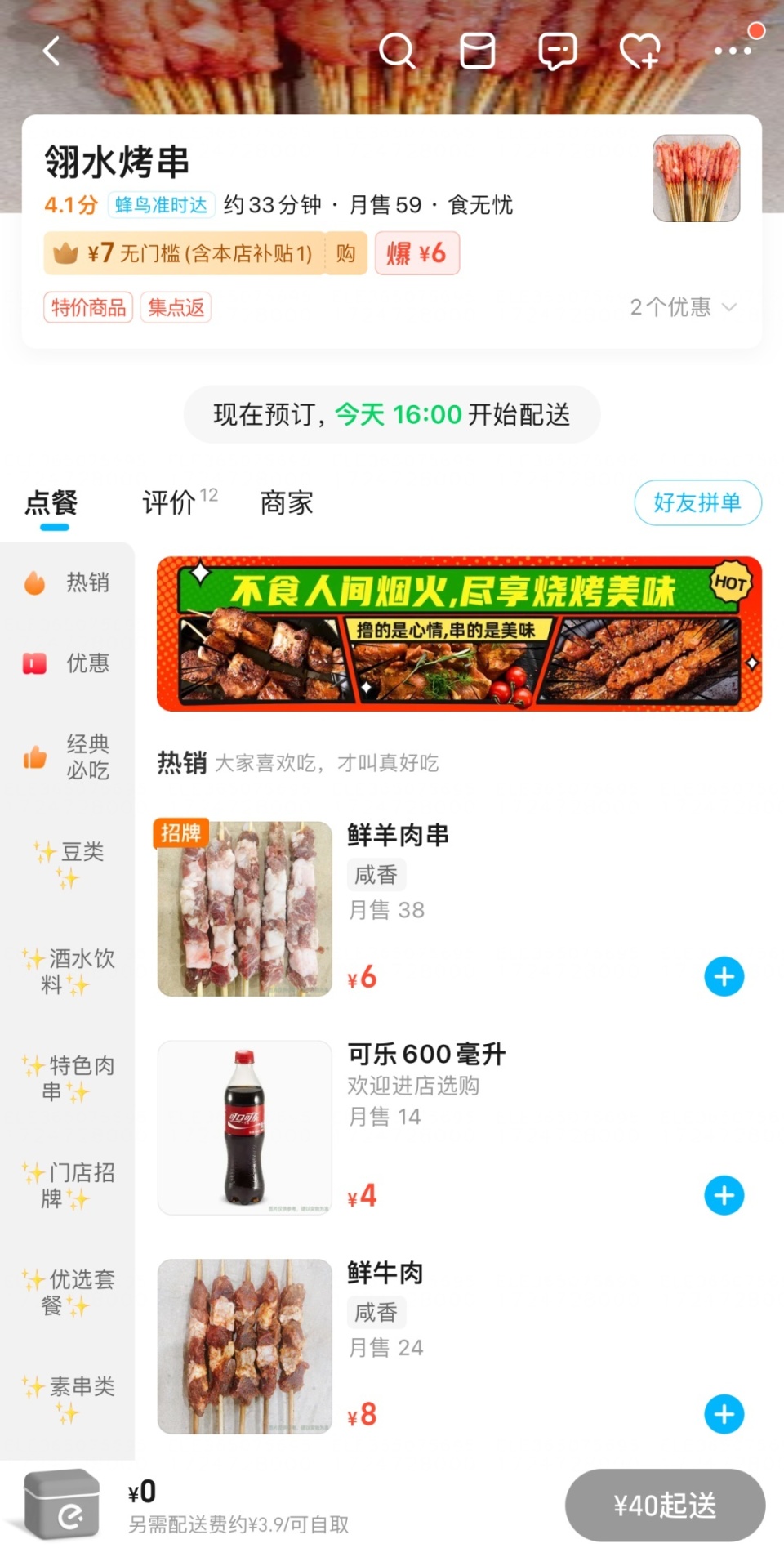Add 可乐600毫升 to the cart
The height and width of the screenshot is (1566, 784).
724,1196
